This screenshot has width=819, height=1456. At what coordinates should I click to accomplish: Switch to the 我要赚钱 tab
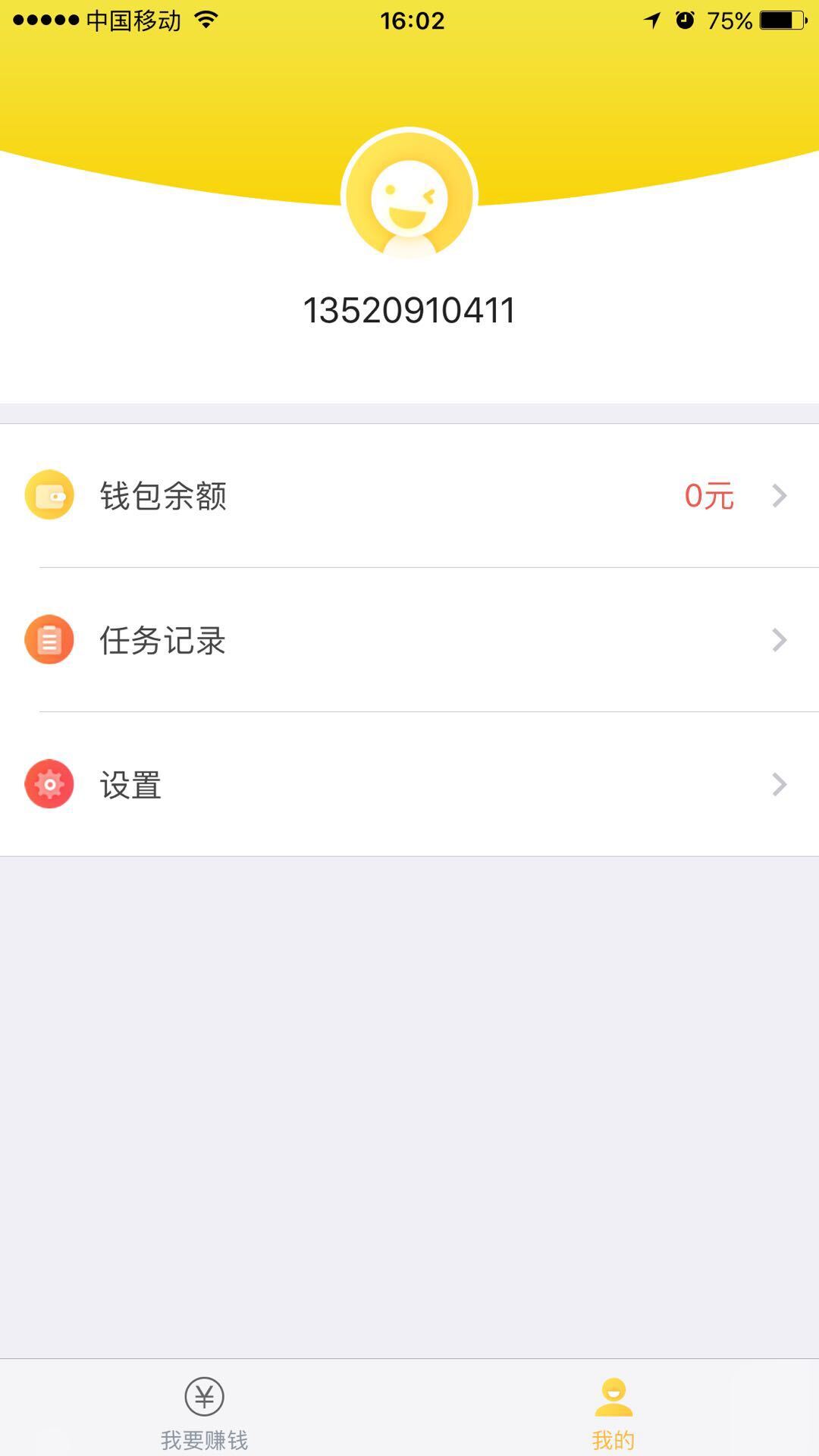(205, 1412)
